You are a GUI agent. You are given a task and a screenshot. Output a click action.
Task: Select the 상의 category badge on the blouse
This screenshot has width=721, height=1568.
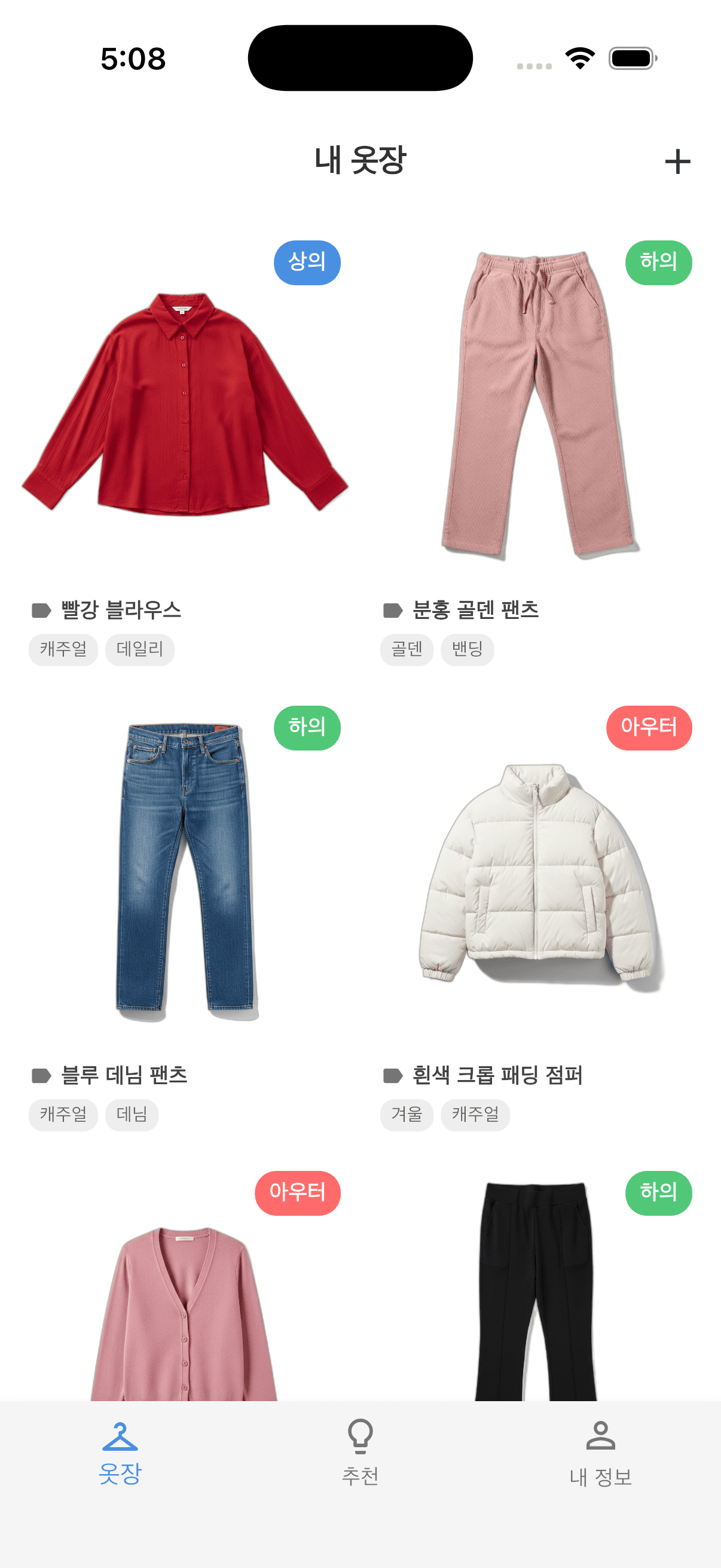[307, 262]
